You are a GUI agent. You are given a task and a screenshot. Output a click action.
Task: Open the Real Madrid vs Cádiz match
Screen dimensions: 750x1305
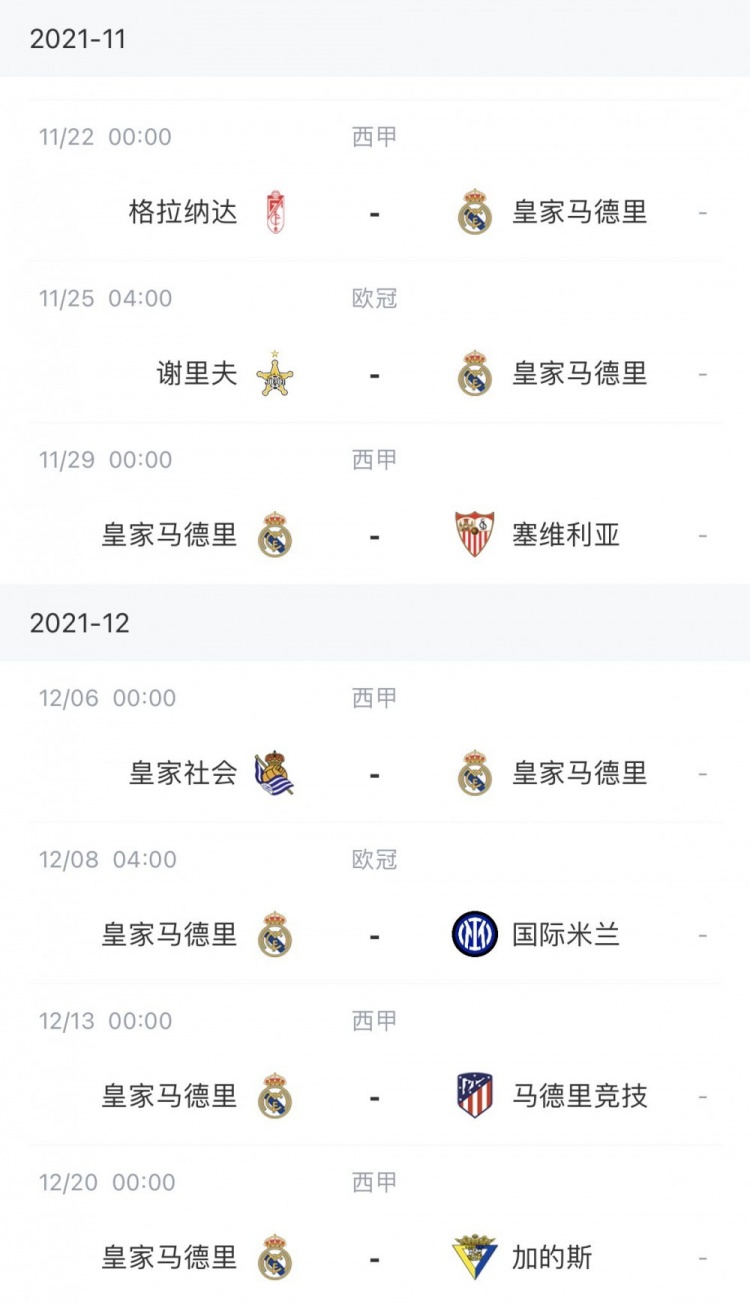(375, 1225)
